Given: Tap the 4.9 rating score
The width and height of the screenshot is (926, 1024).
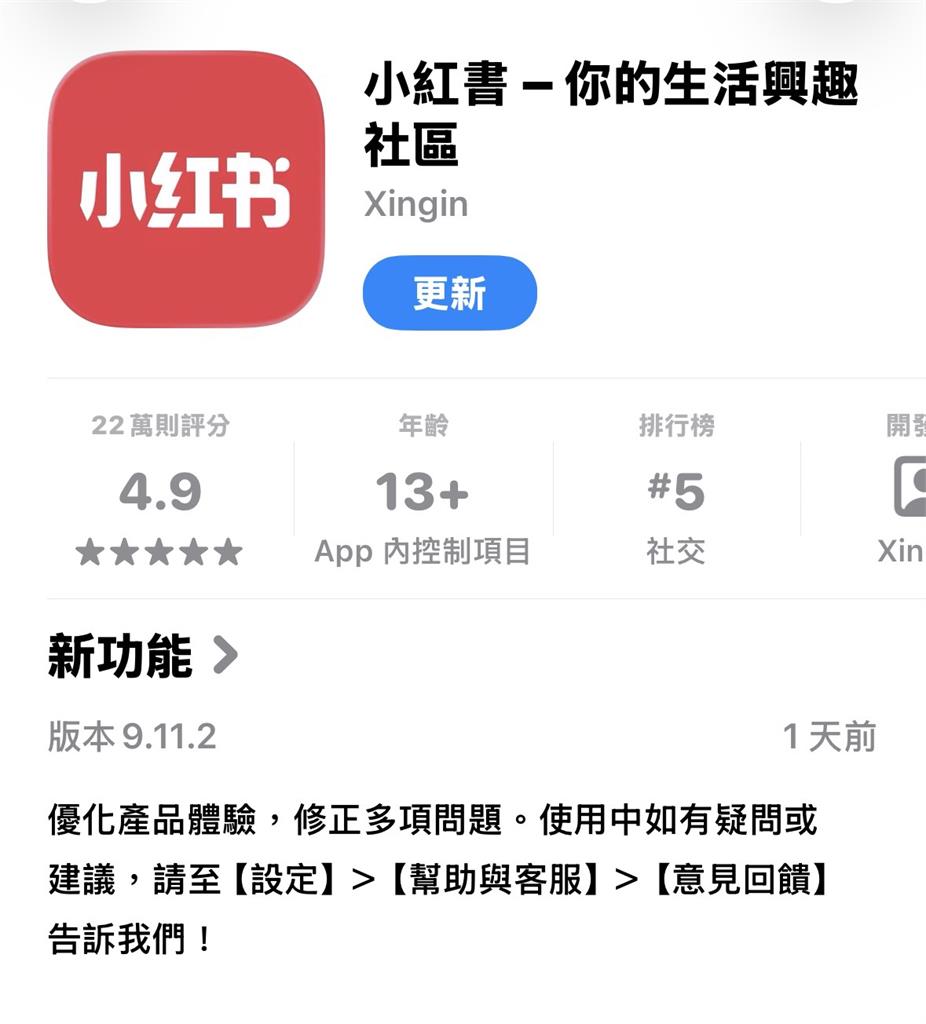Looking at the screenshot, I should 159,492.
